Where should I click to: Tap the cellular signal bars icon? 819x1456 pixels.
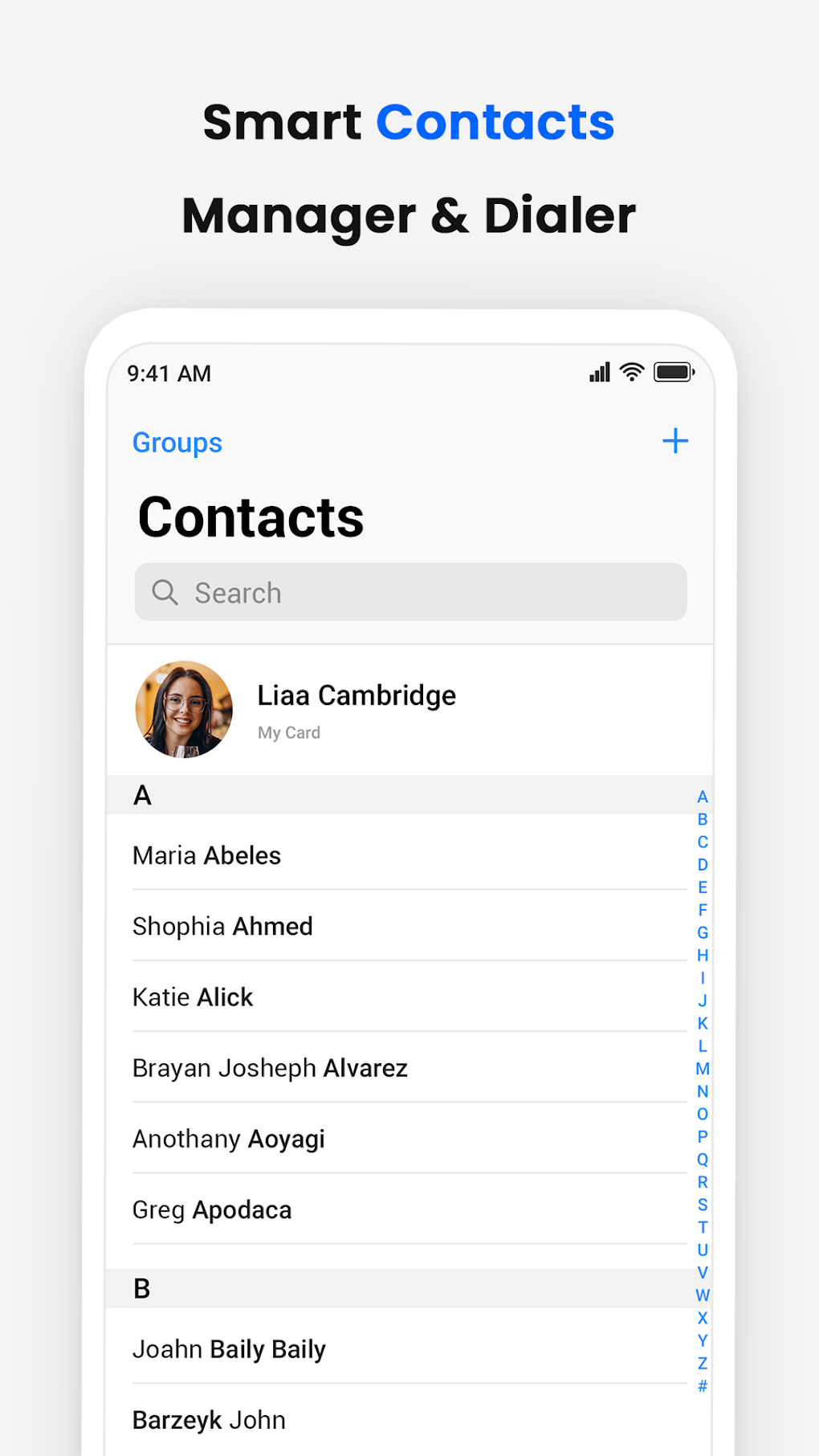(597, 372)
